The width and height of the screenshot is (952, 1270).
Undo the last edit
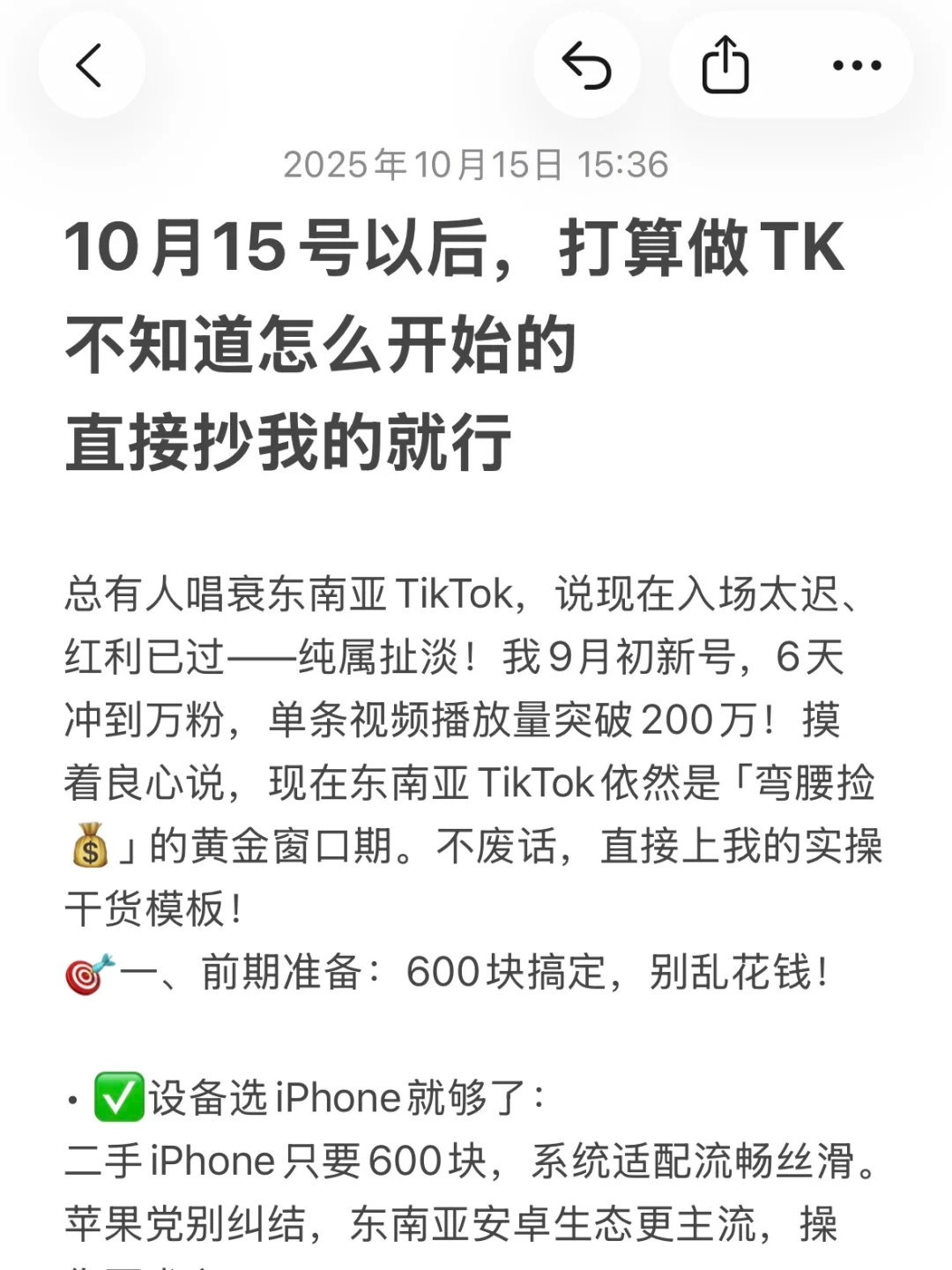pyautogui.click(x=587, y=65)
